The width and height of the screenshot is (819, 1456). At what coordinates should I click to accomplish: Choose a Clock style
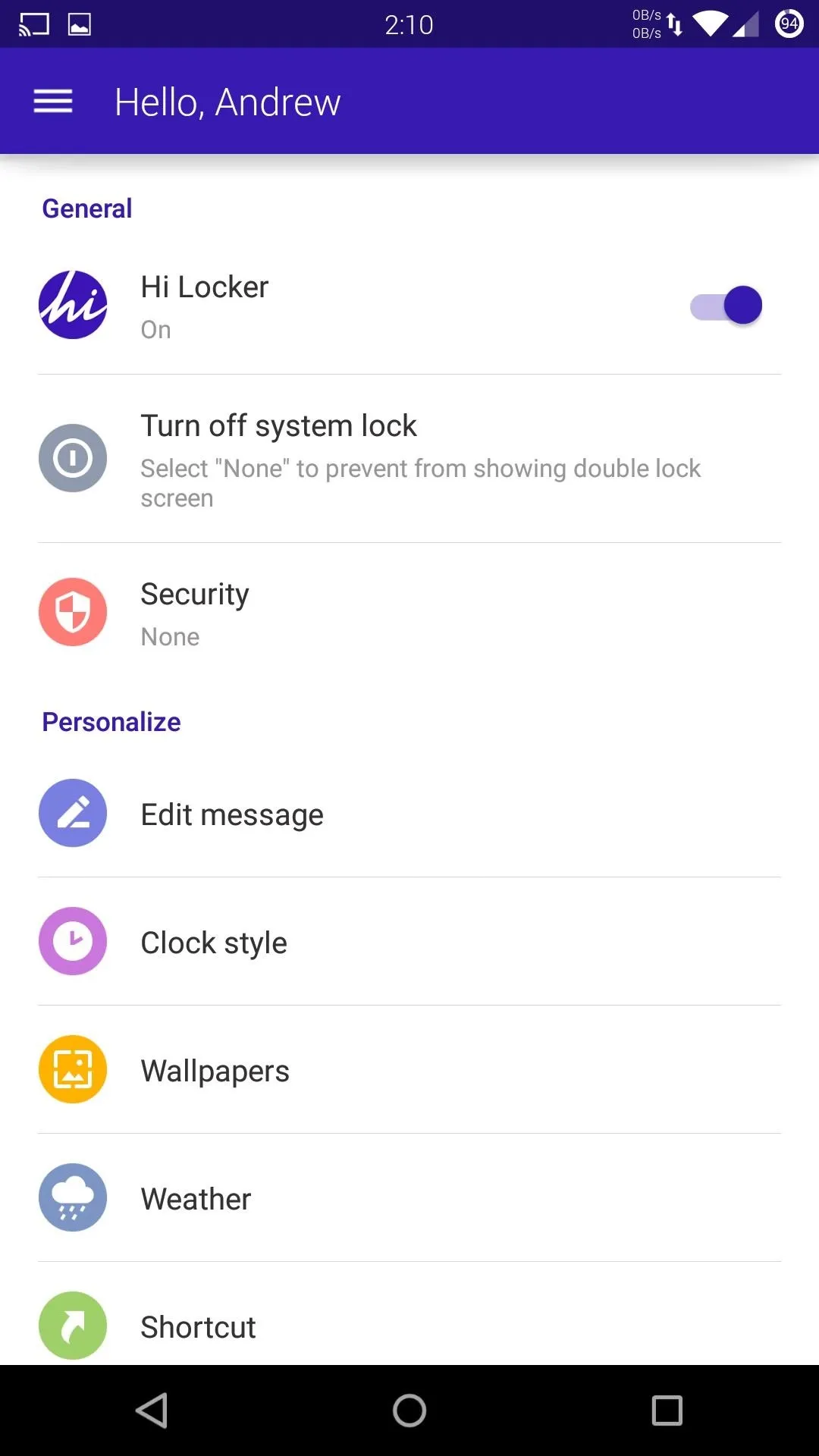click(x=409, y=942)
